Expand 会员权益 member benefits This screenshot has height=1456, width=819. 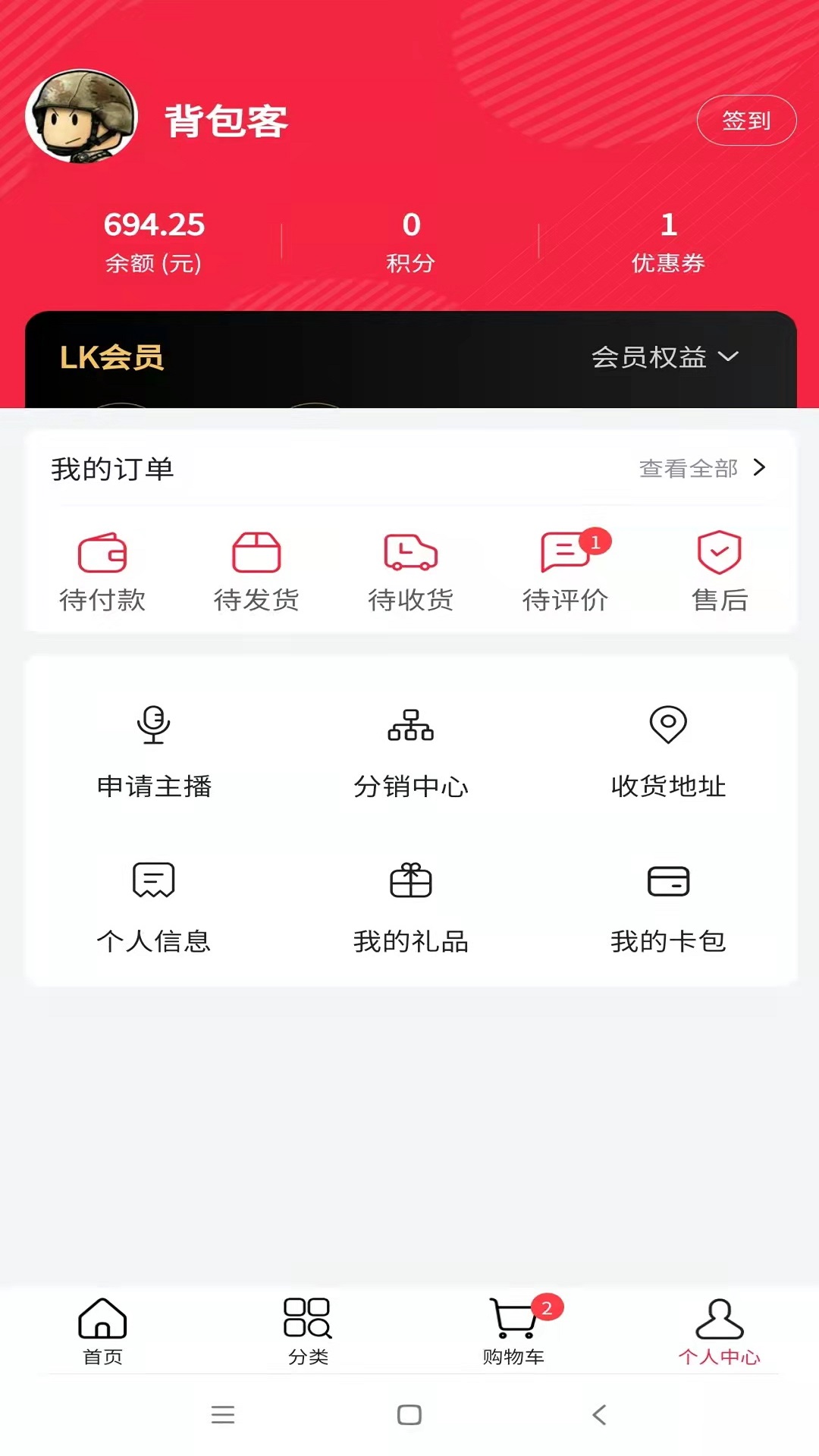(x=664, y=356)
